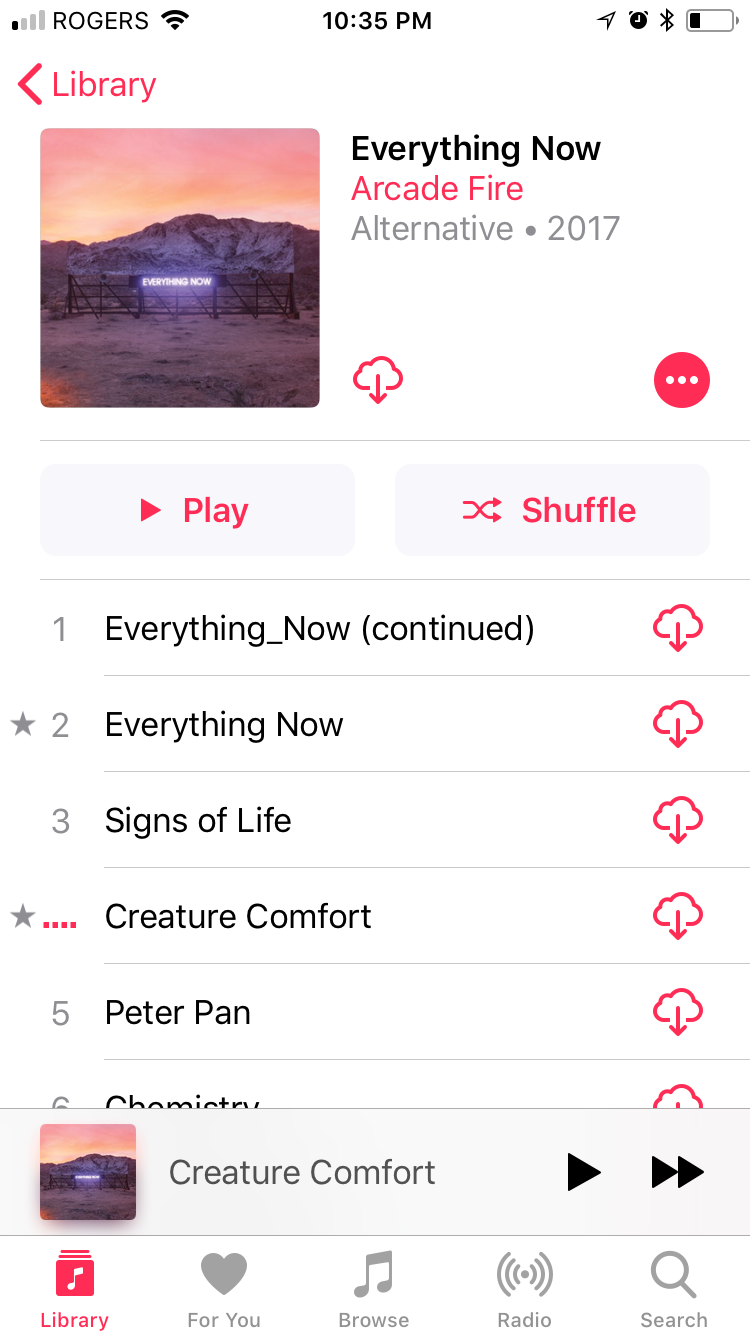Select the song Creature Comfort in list

[x=238, y=916]
